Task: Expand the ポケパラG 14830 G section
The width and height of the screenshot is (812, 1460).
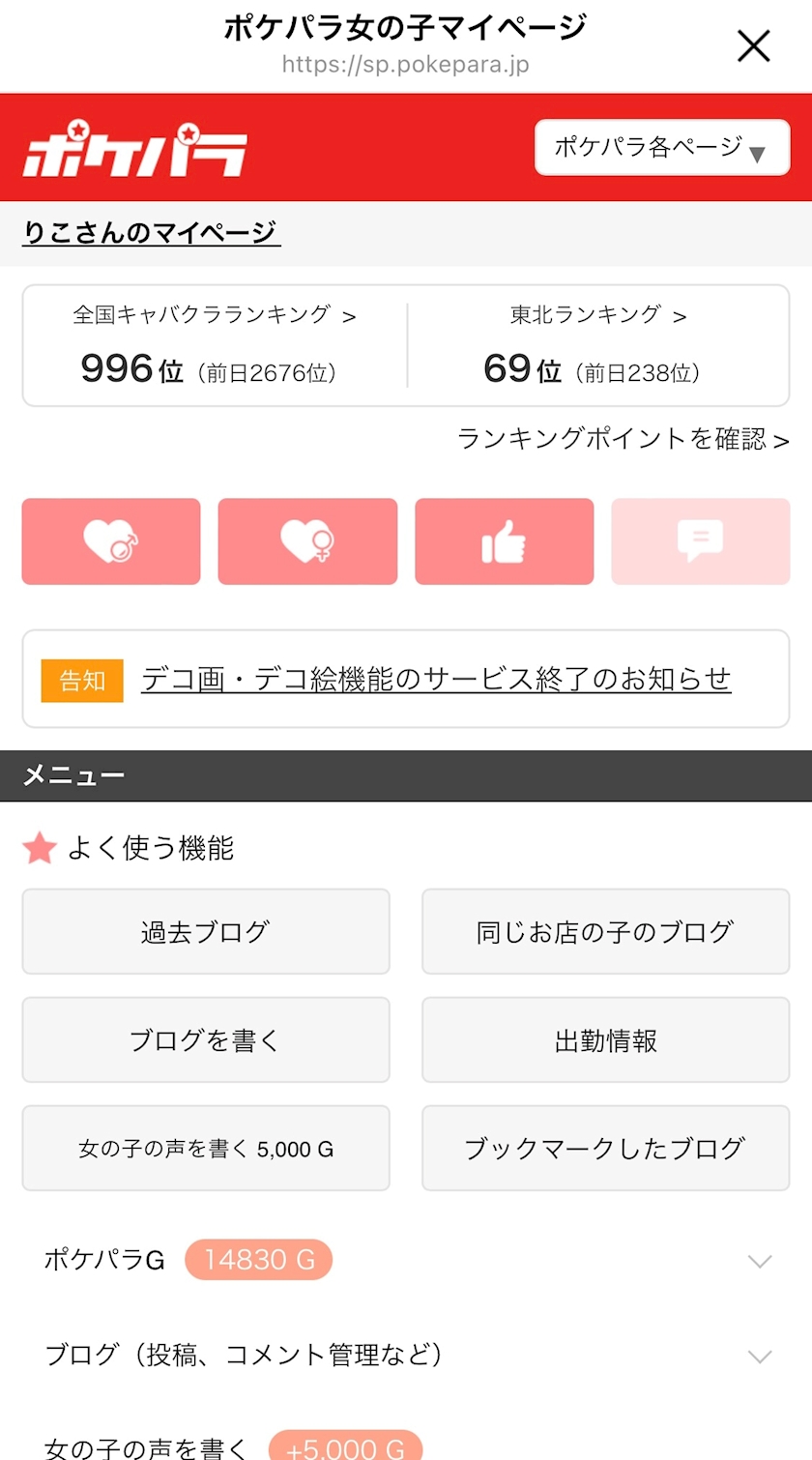Action: [406, 1260]
